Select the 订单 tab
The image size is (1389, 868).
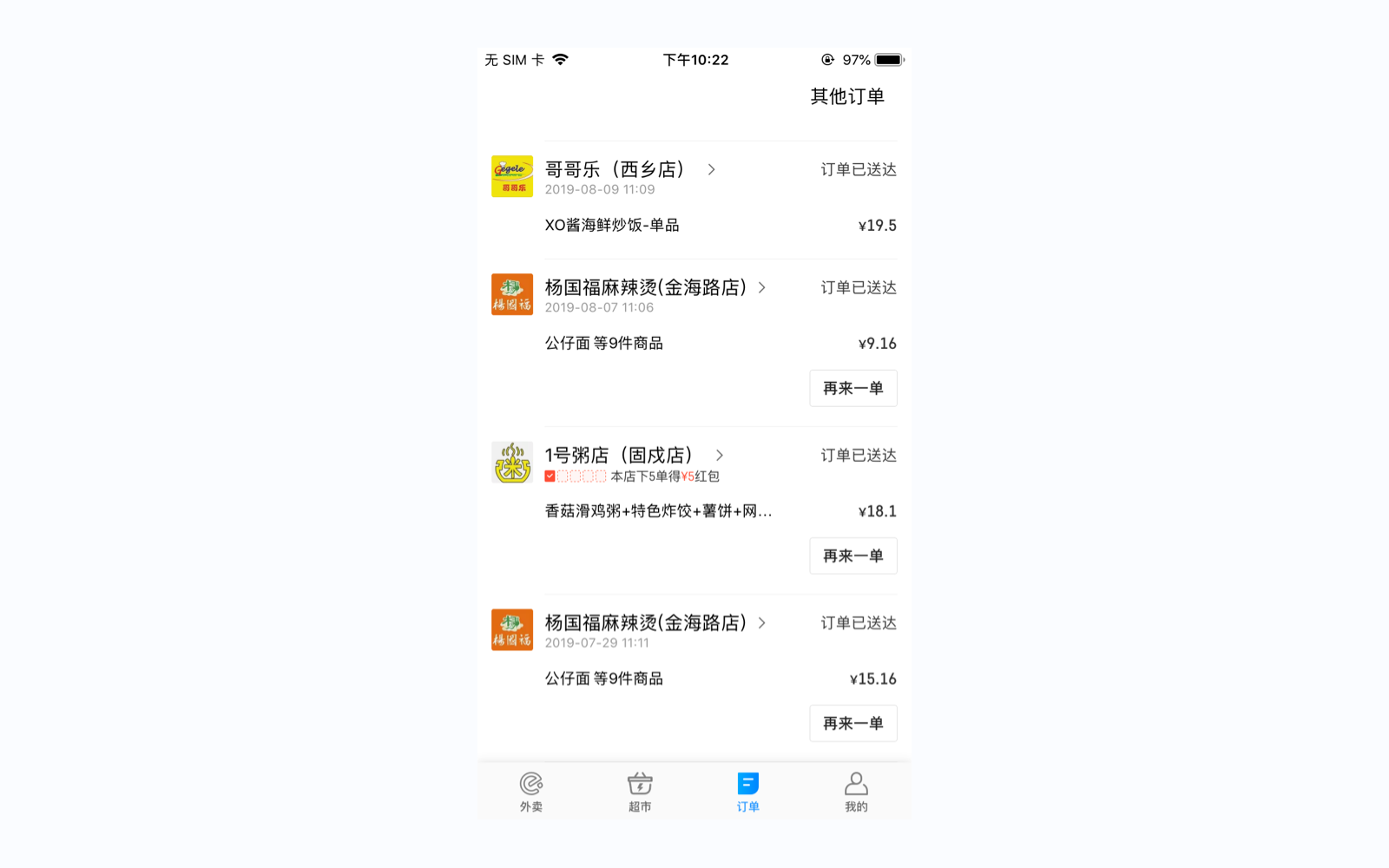[747, 792]
